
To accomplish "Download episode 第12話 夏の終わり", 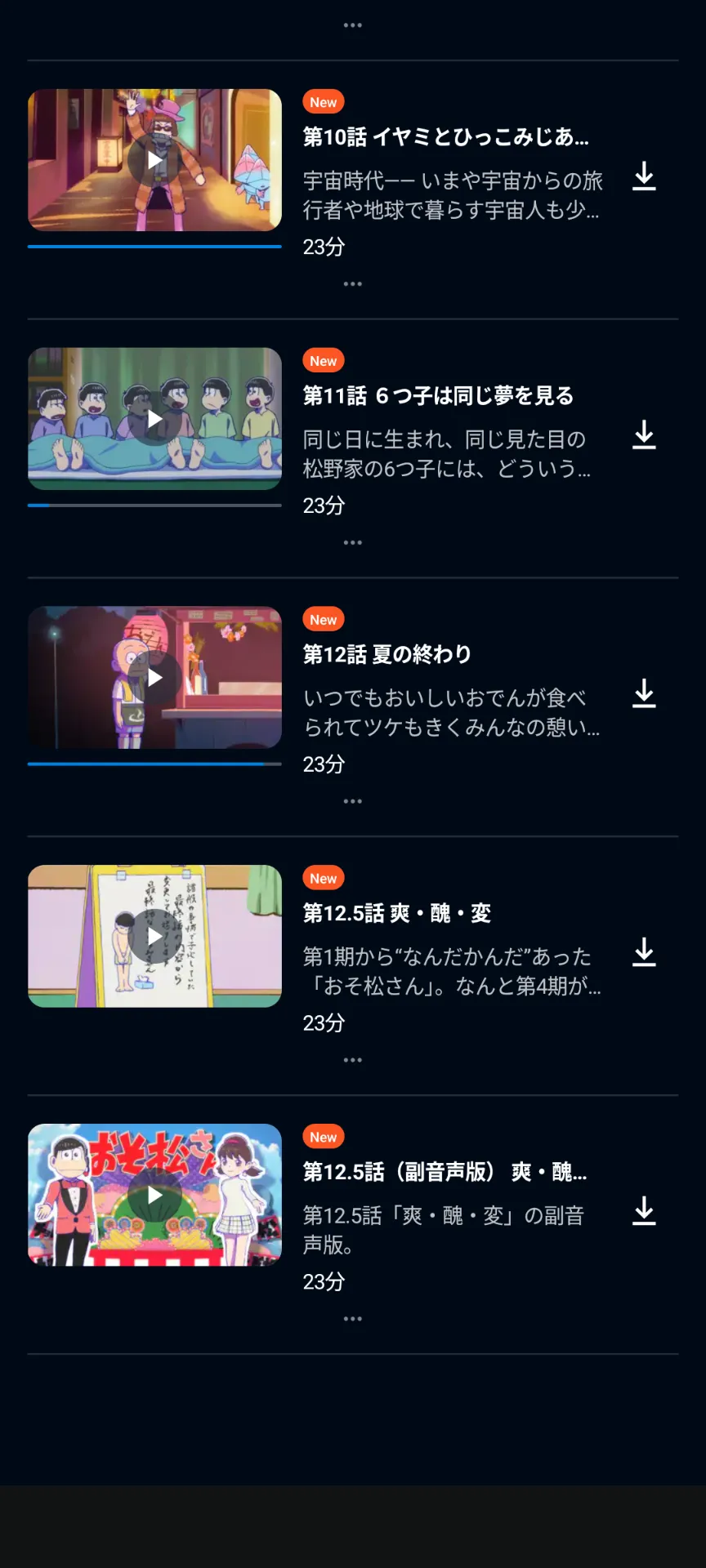I will click(644, 694).
